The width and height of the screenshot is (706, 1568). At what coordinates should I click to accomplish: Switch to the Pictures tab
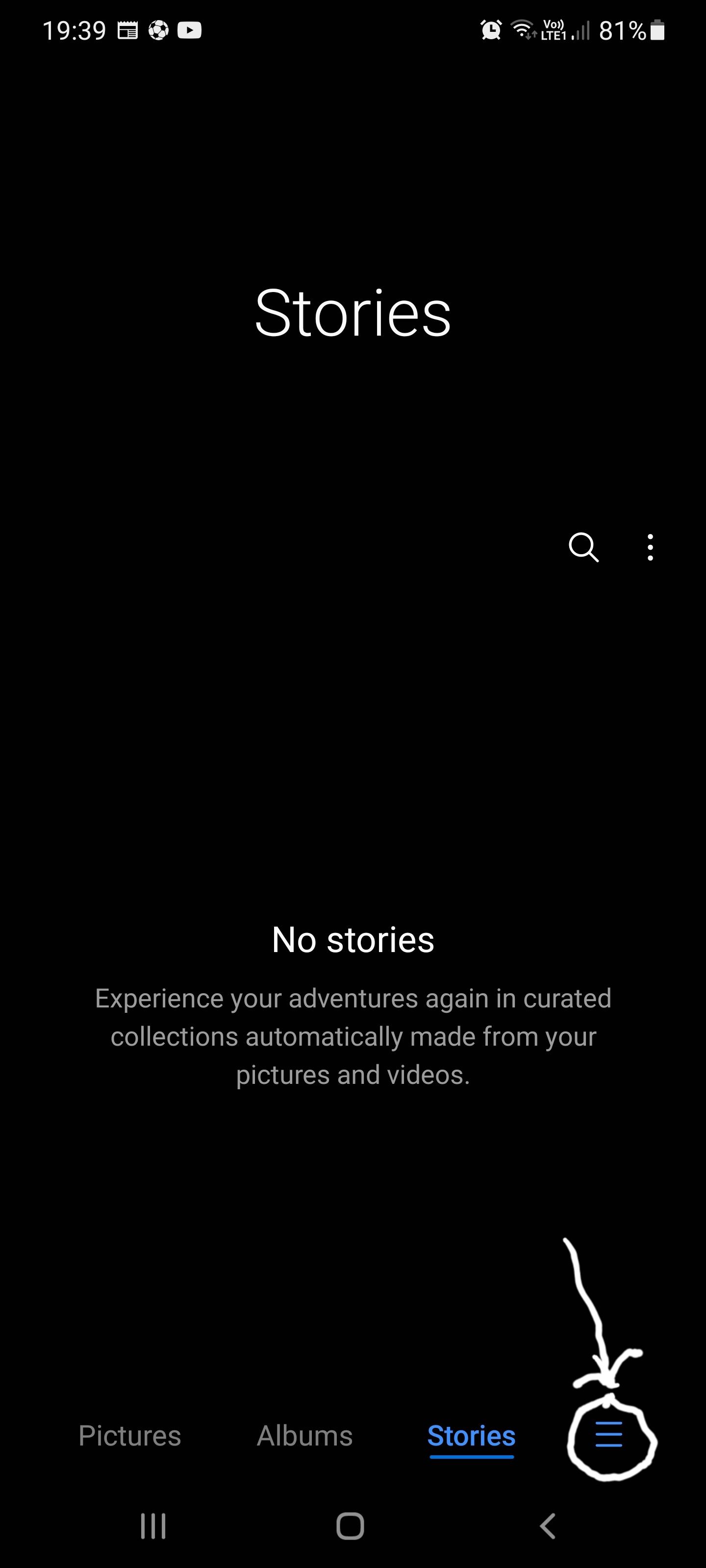click(x=130, y=1436)
